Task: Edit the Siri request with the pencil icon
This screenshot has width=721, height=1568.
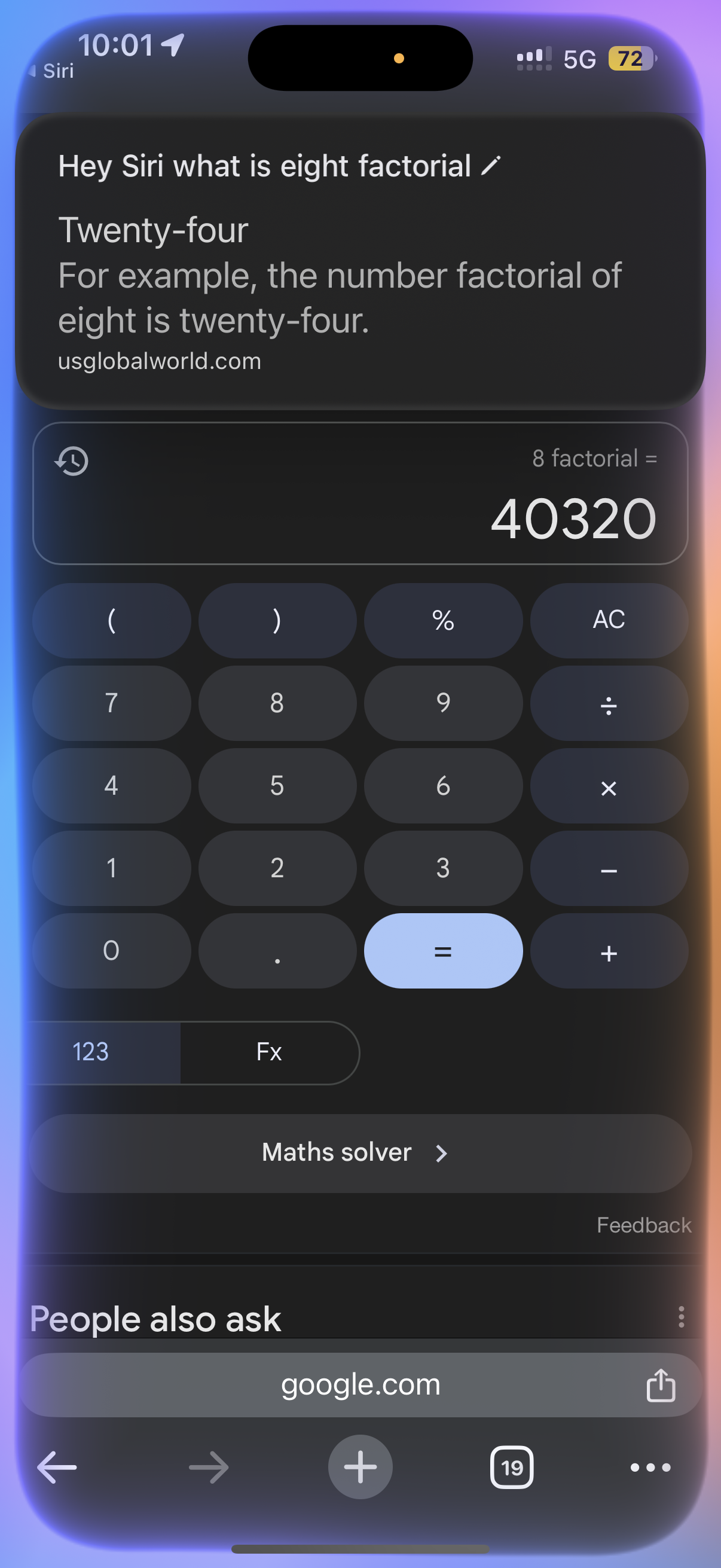Action: tap(490, 166)
